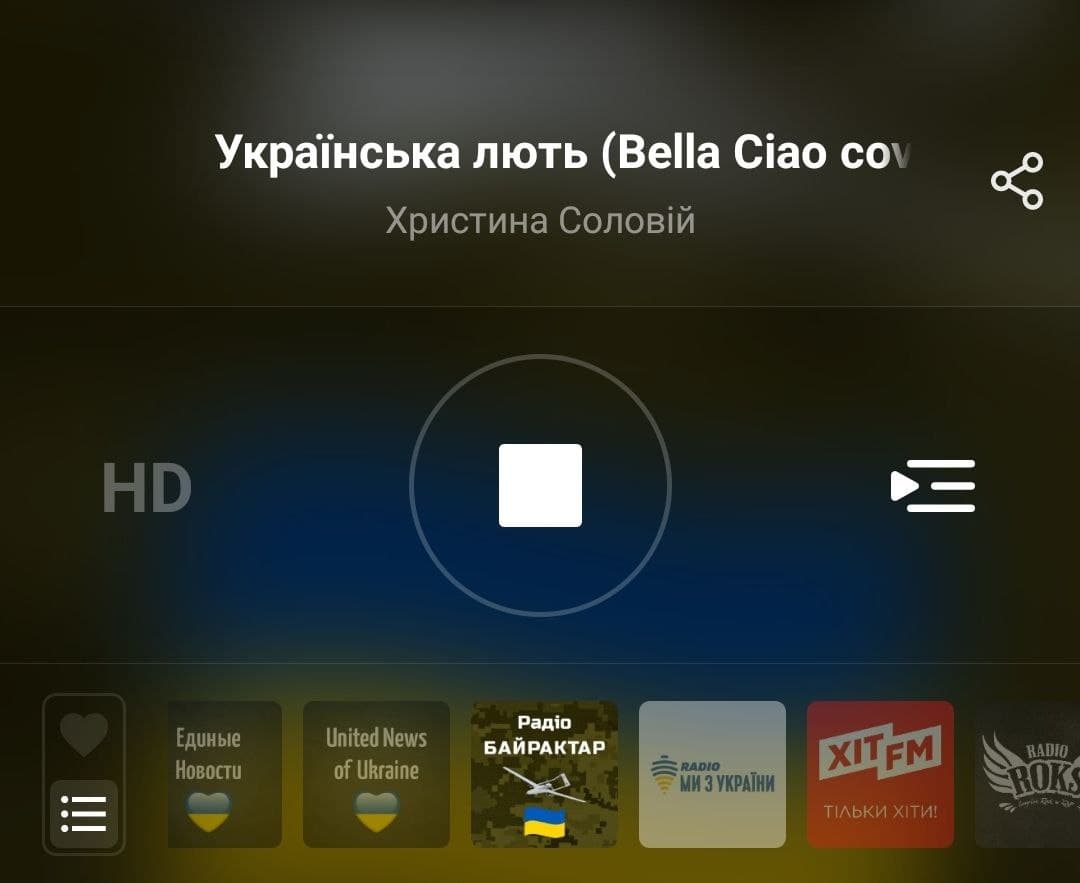Share the current song
Image resolution: width=1080 pixels, height=883 pixels.
(x=1016, y=181)
